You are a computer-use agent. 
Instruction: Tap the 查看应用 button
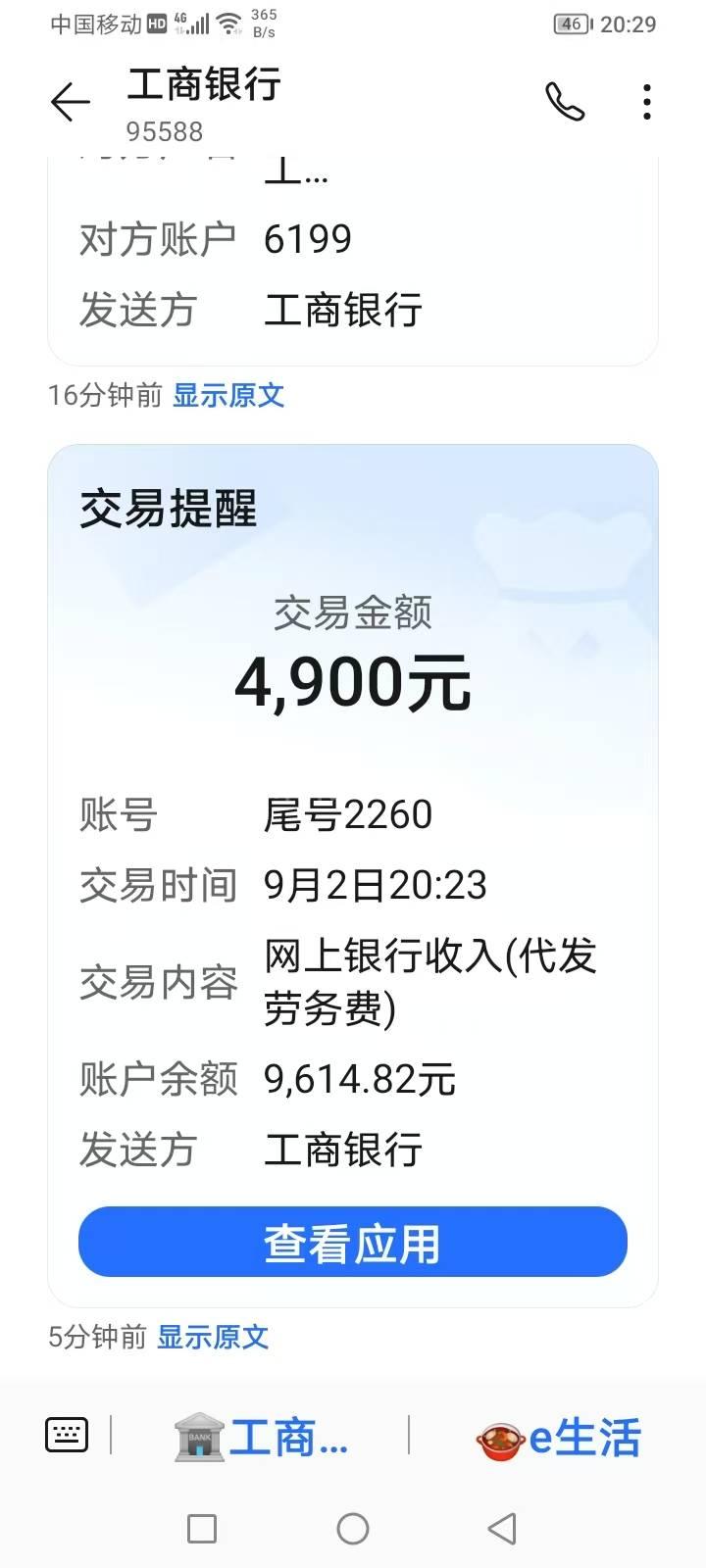(352, 1242)
